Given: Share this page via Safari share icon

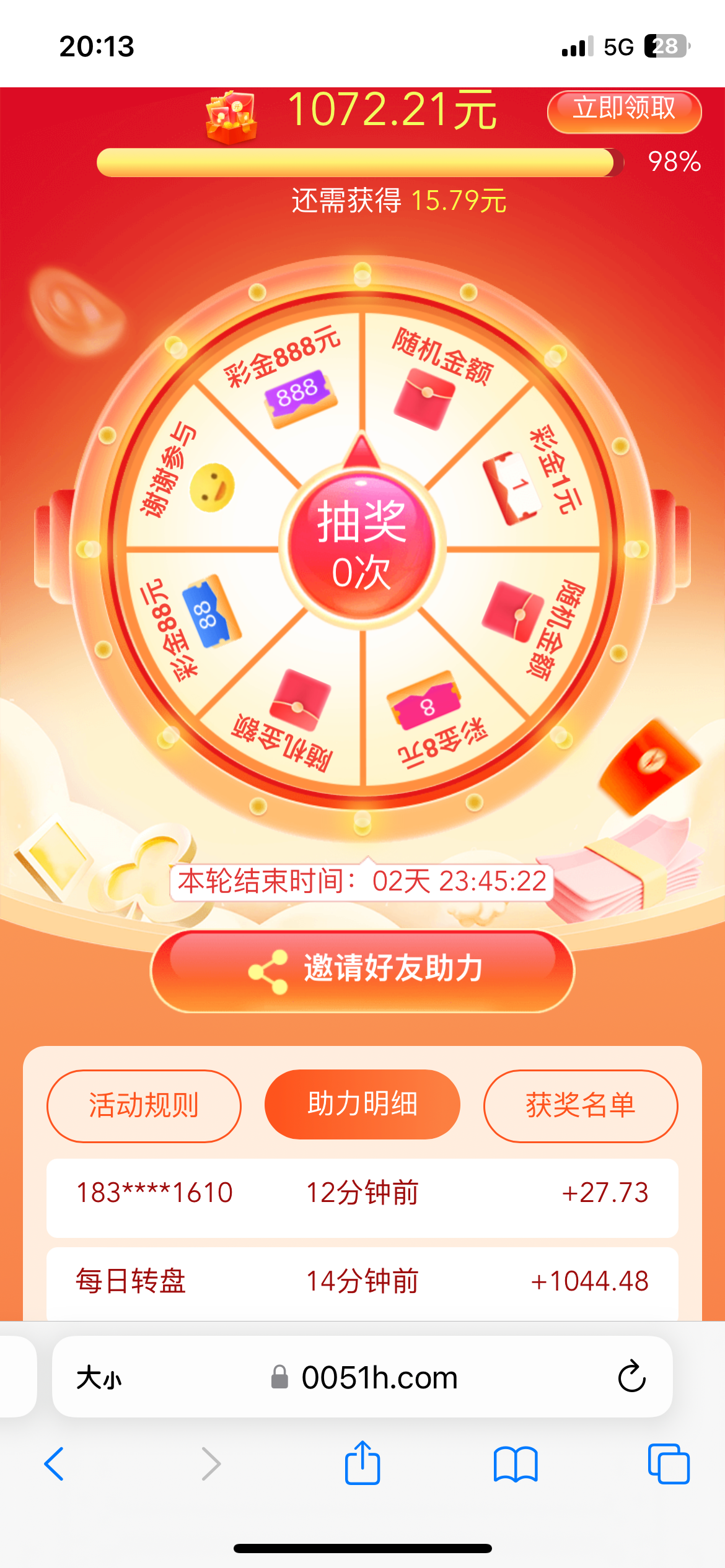Looking at the screenshot, I should [362, 1463].
